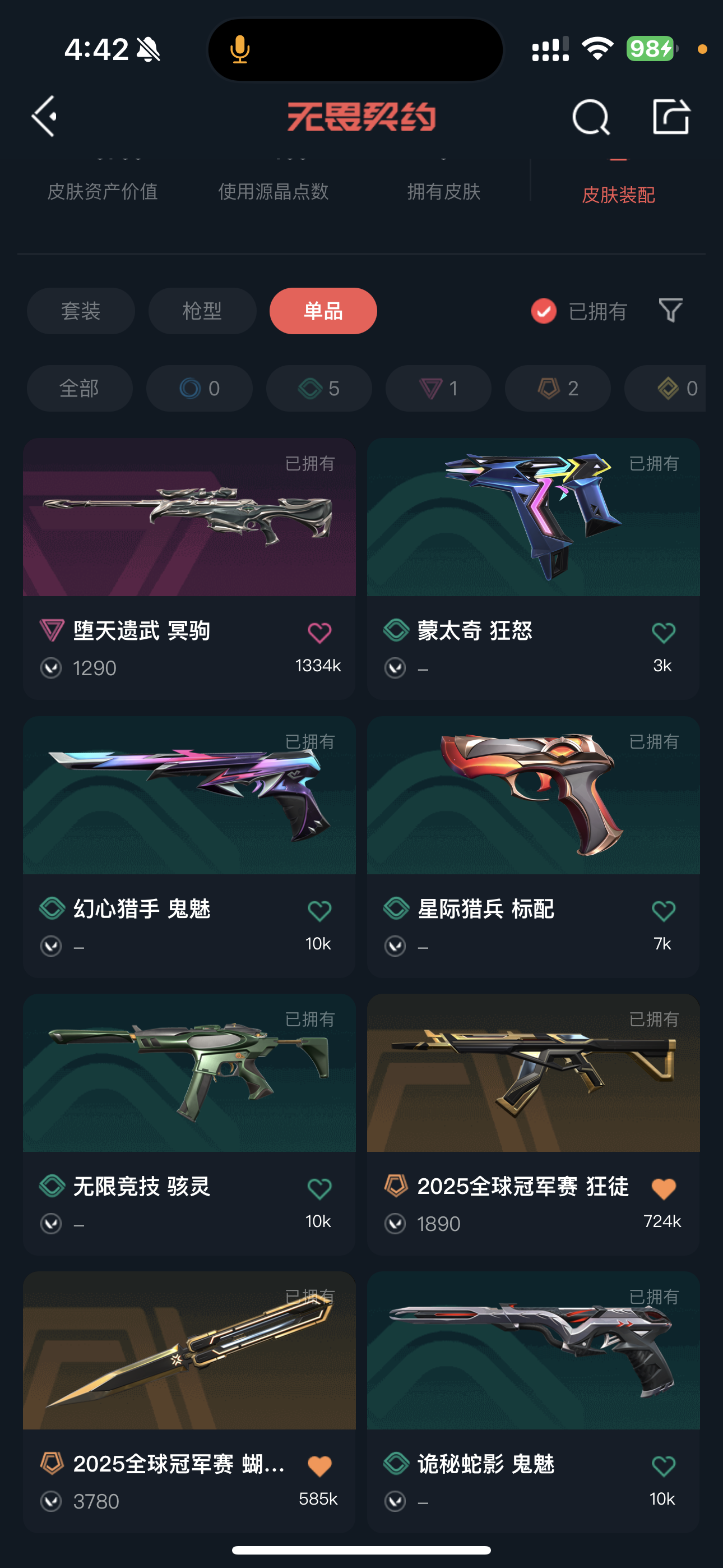
Task: Select the 全部 rarity chip
Action: [80, 388]
